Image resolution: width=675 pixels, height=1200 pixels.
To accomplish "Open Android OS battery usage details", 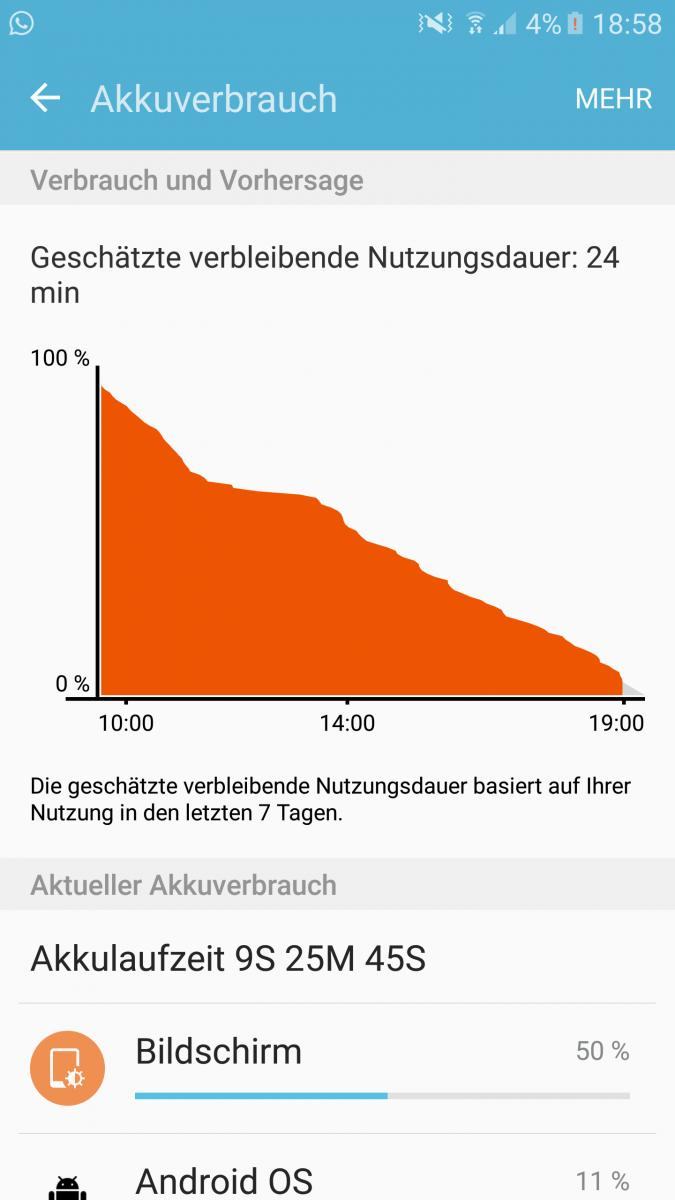I will pos(337,1167).
